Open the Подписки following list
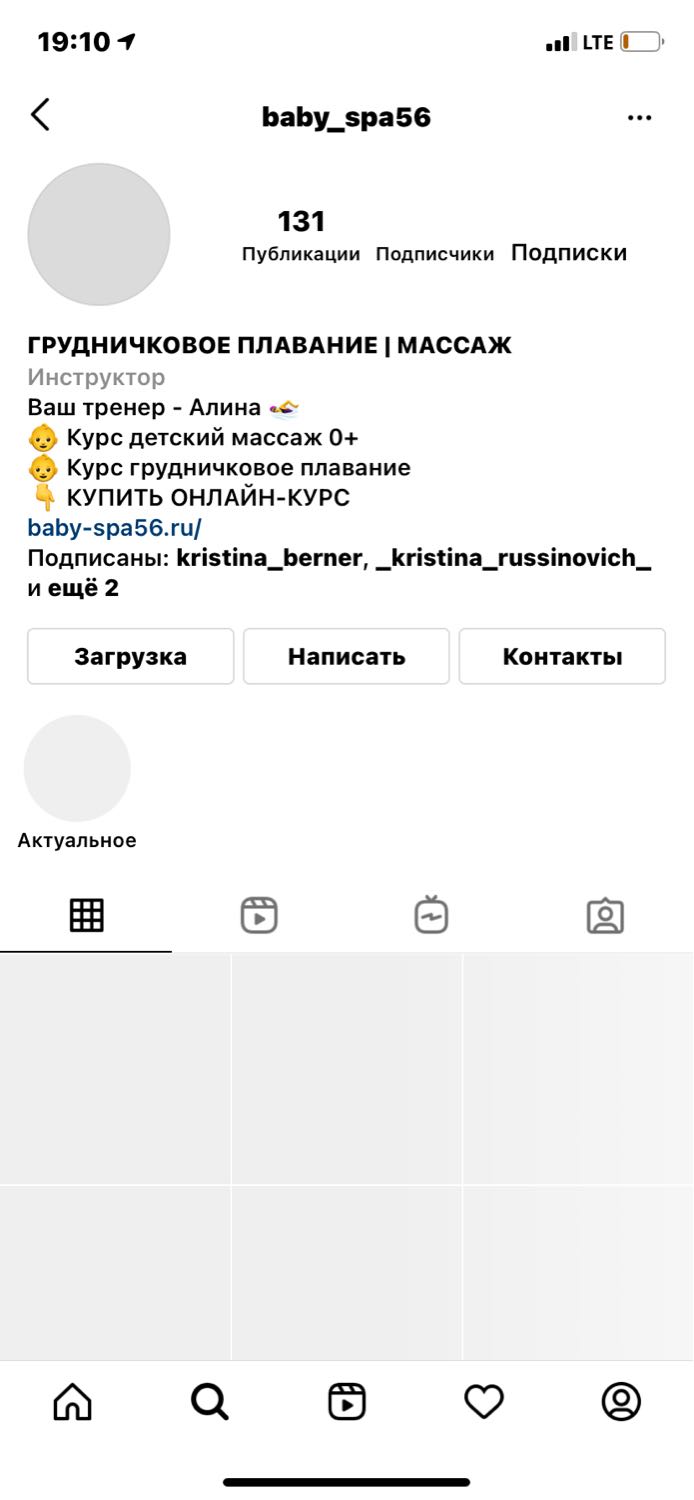The height and width of the screenshot is (1500, 694). [569, 252]
